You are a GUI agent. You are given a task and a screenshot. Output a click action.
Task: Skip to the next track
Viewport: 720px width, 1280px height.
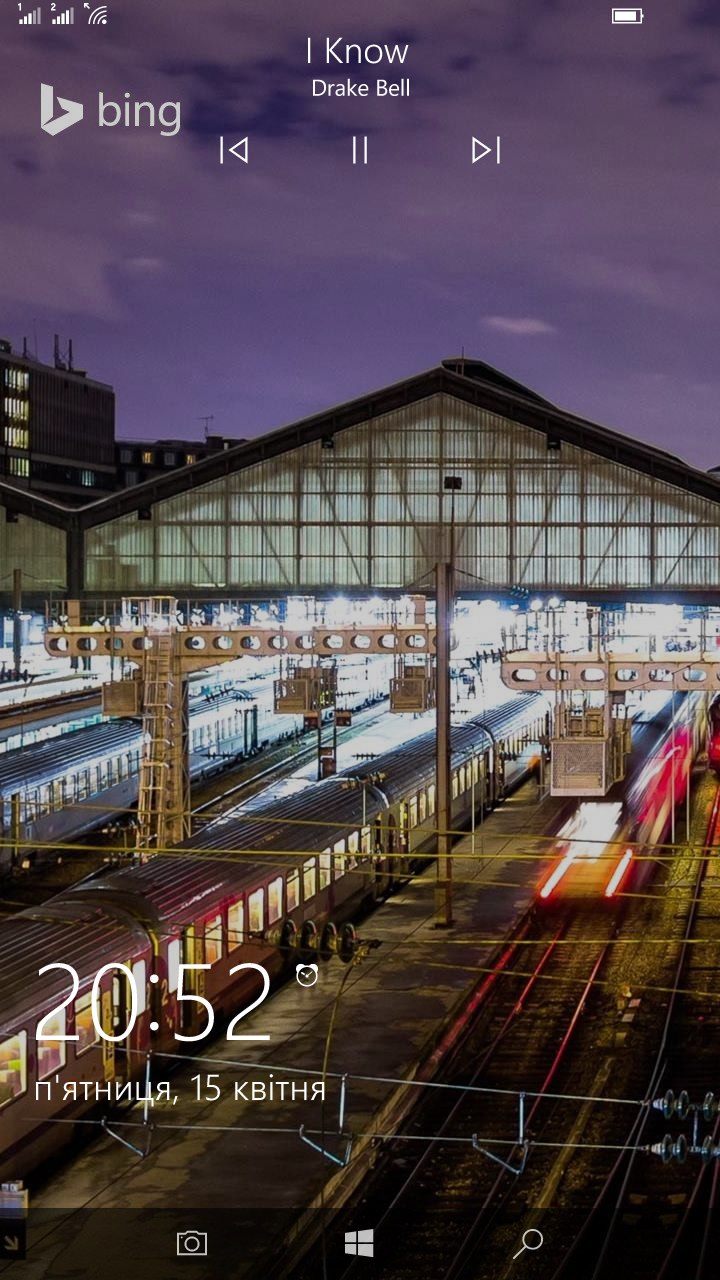point(486,150)
